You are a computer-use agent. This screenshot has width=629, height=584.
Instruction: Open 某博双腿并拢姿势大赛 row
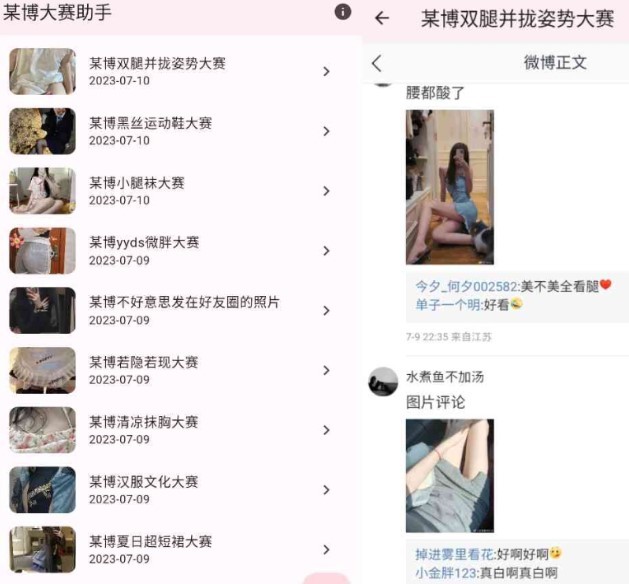180,71
